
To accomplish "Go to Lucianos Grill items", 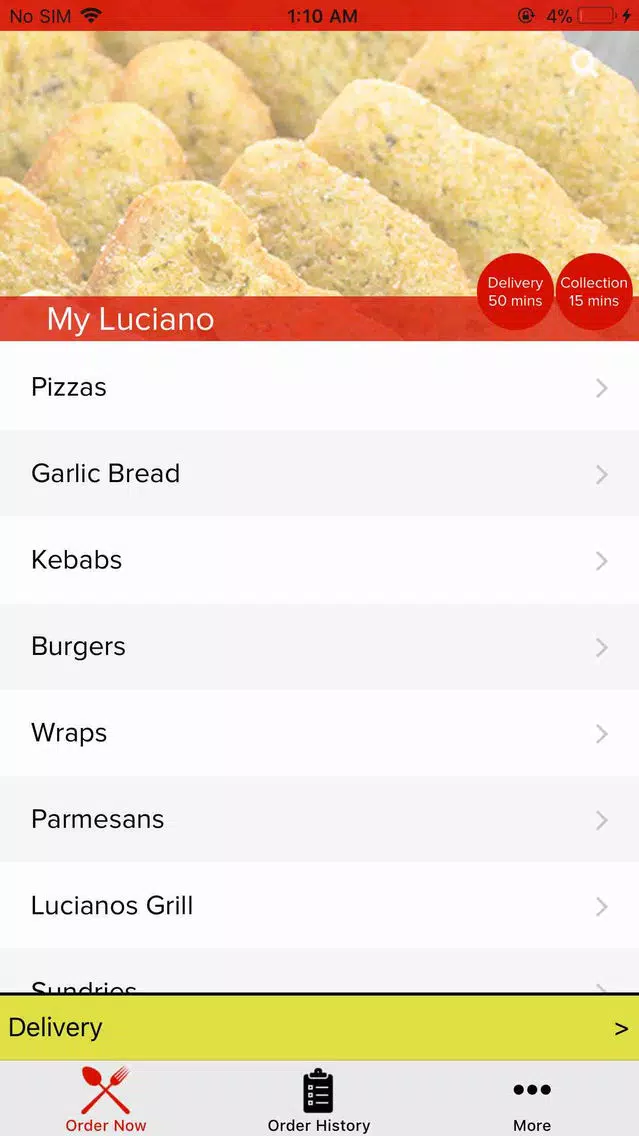I will pos(320,906).
